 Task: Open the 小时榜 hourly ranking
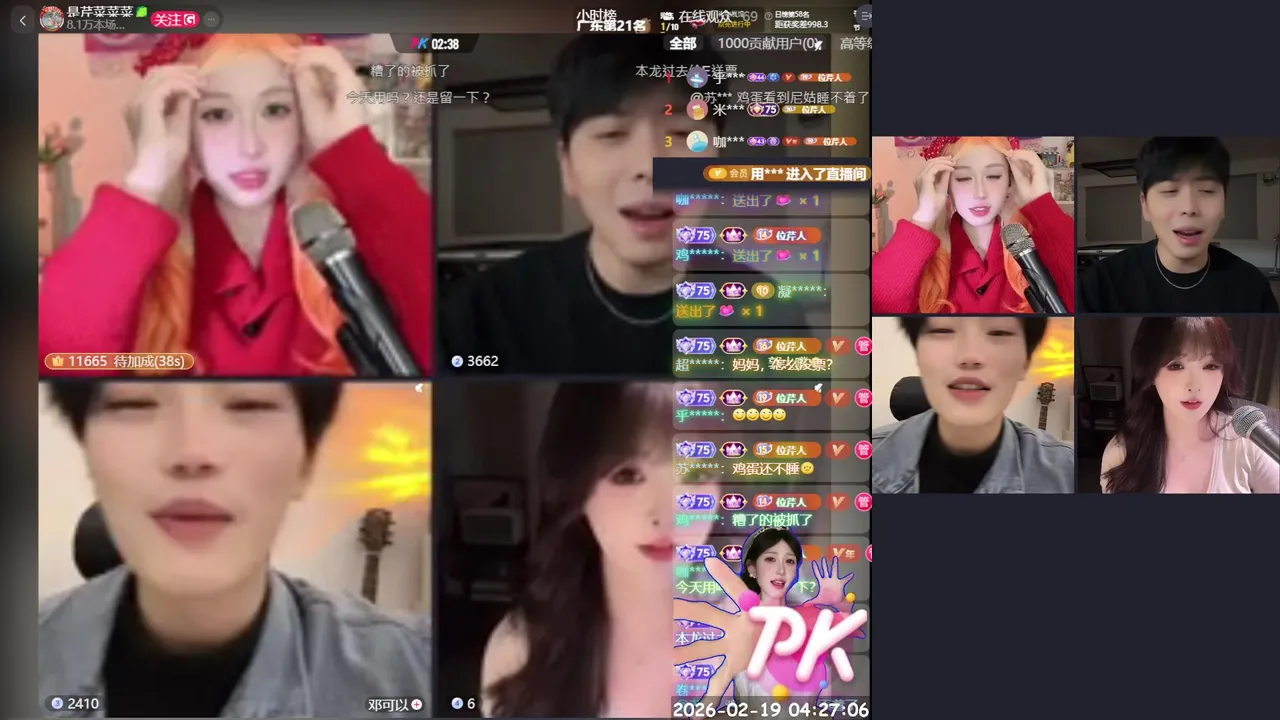click(596, 15)
